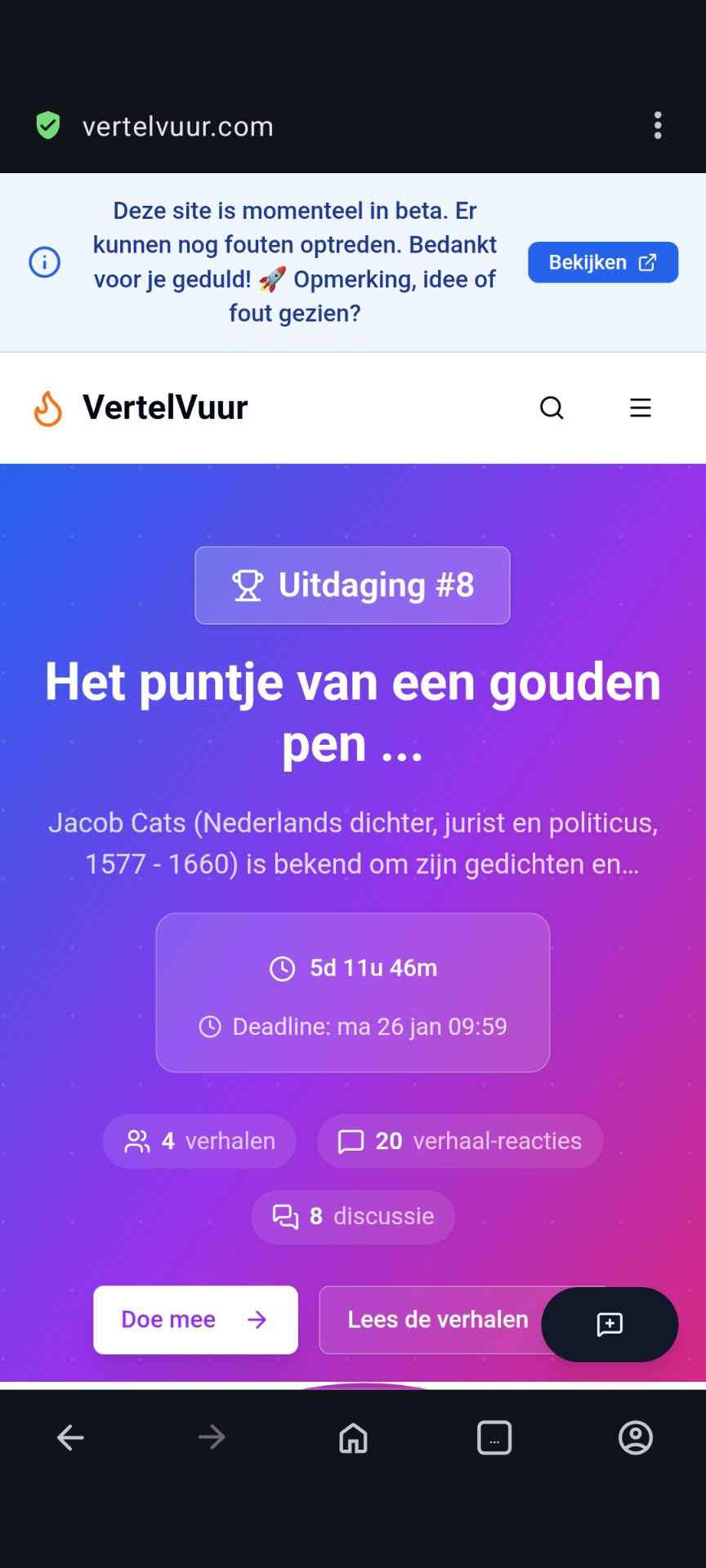Go back in the browser
The height and width of the screenshot is (1568, 706).
(70, 1437)
